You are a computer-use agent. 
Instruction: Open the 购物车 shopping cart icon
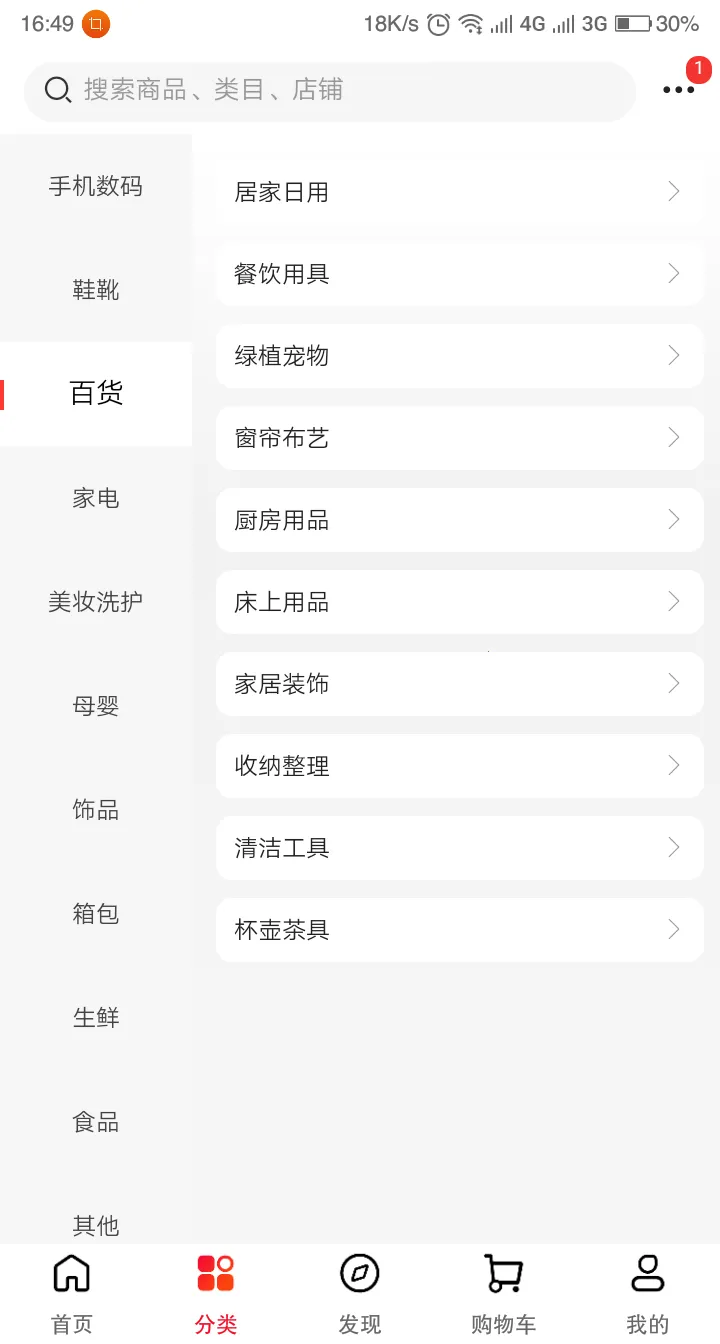pos(503,1273)
